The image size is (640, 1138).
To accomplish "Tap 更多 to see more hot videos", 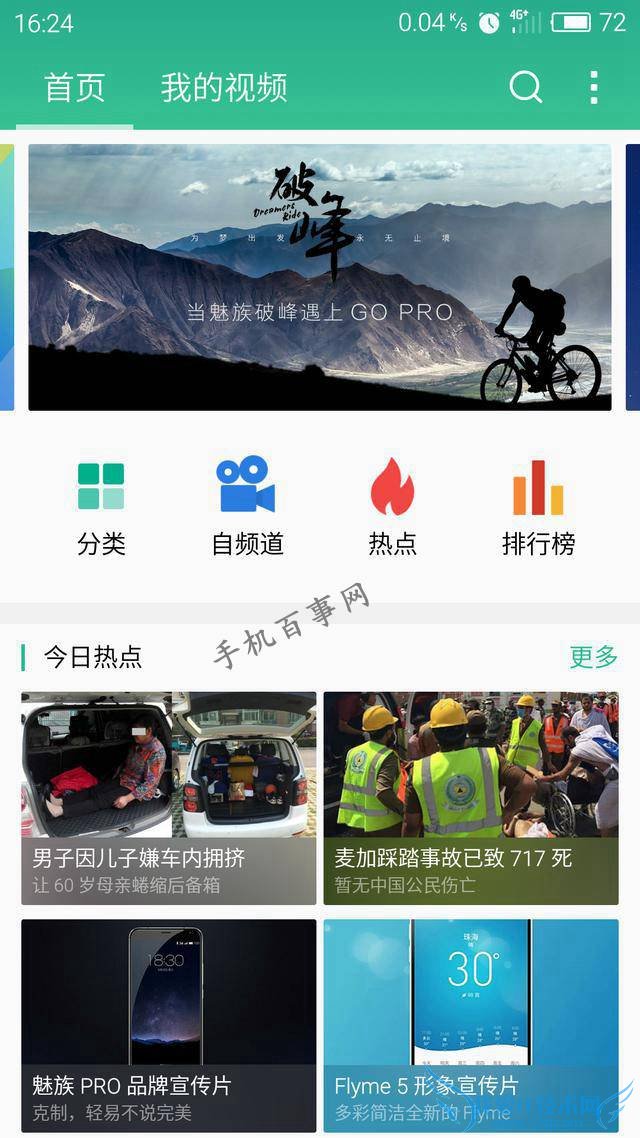I will [x=594, y=657].
